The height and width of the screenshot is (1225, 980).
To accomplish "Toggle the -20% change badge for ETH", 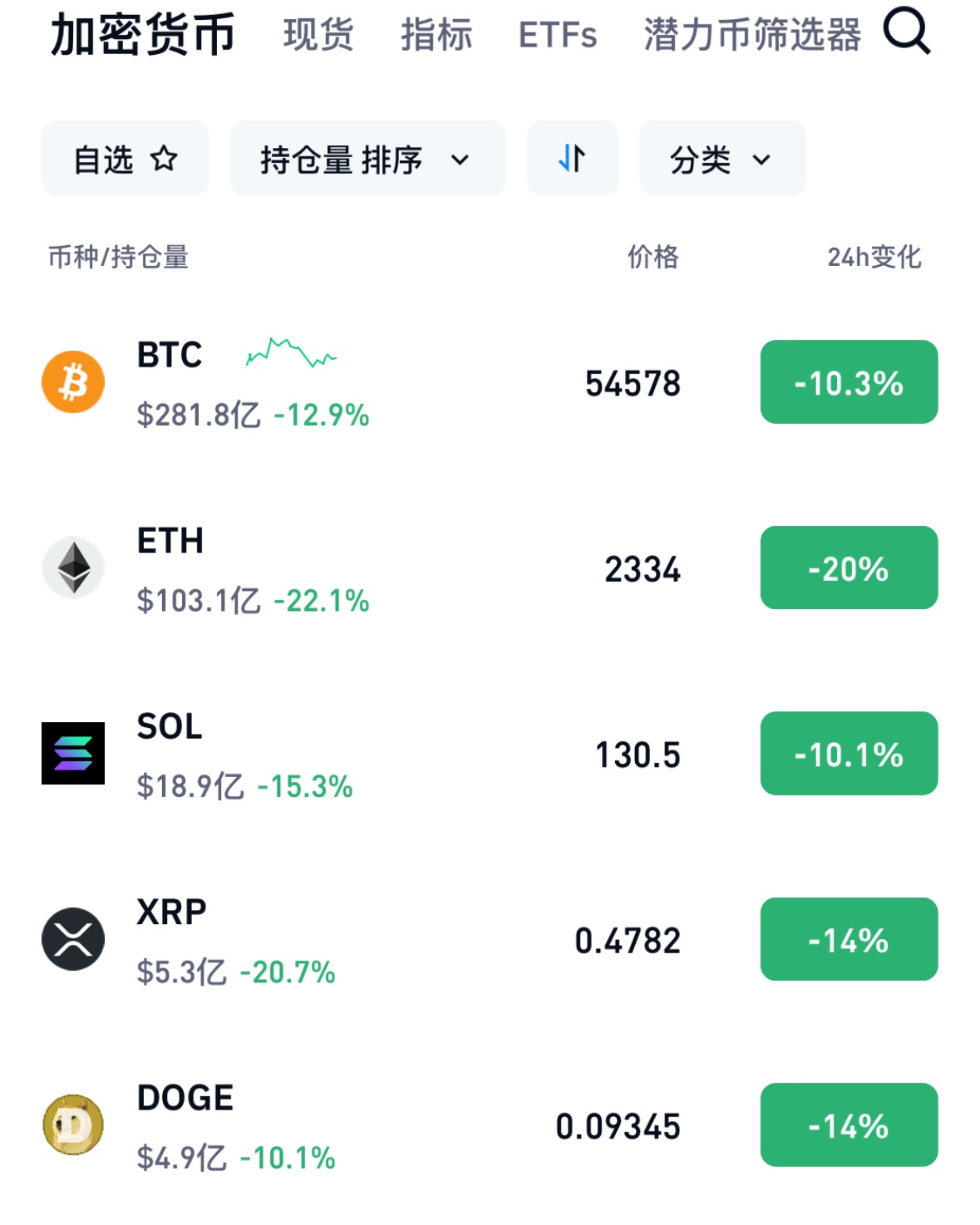I will (848, 568).
